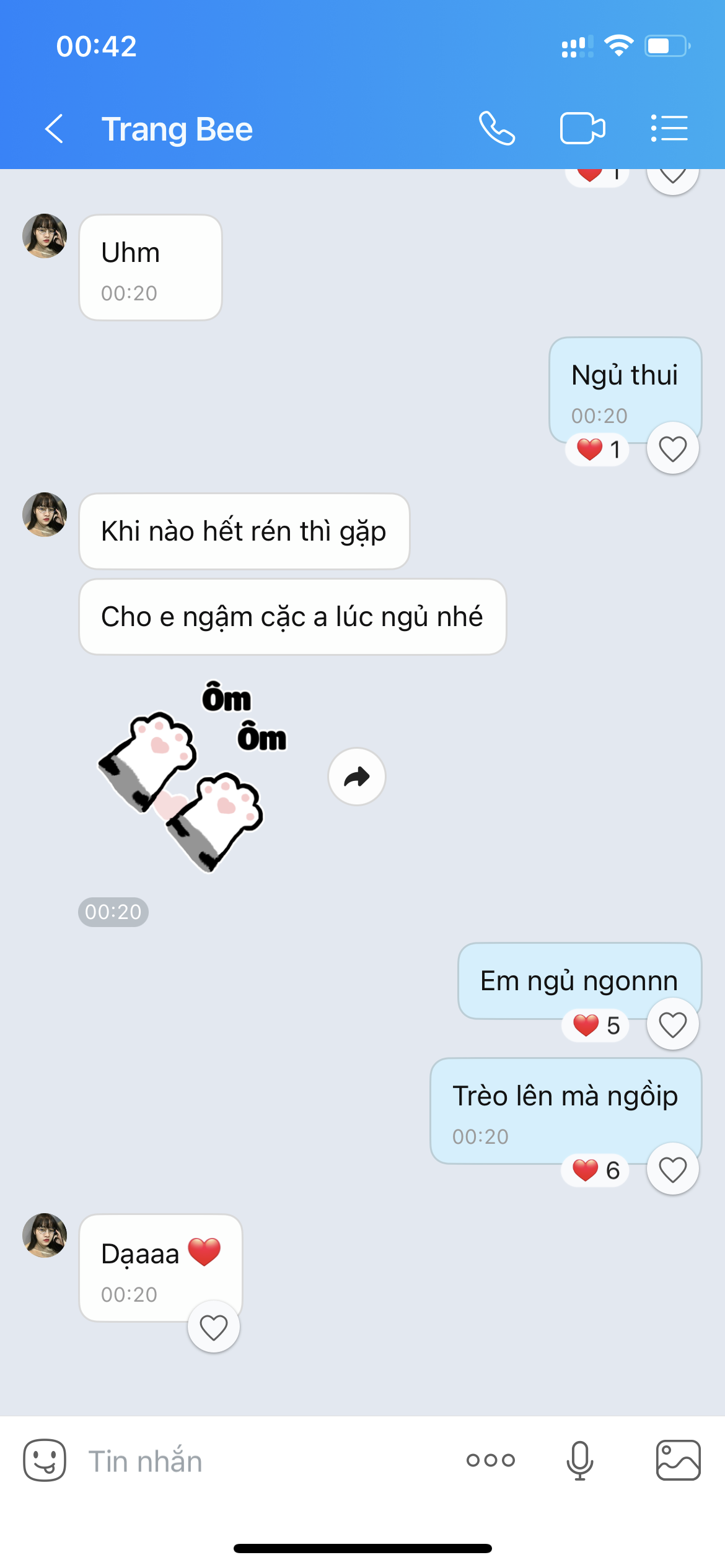The height and width of the screenshot is (1568, 725).
Task: Record a voice message with microphone
Action: (579, 1461)
